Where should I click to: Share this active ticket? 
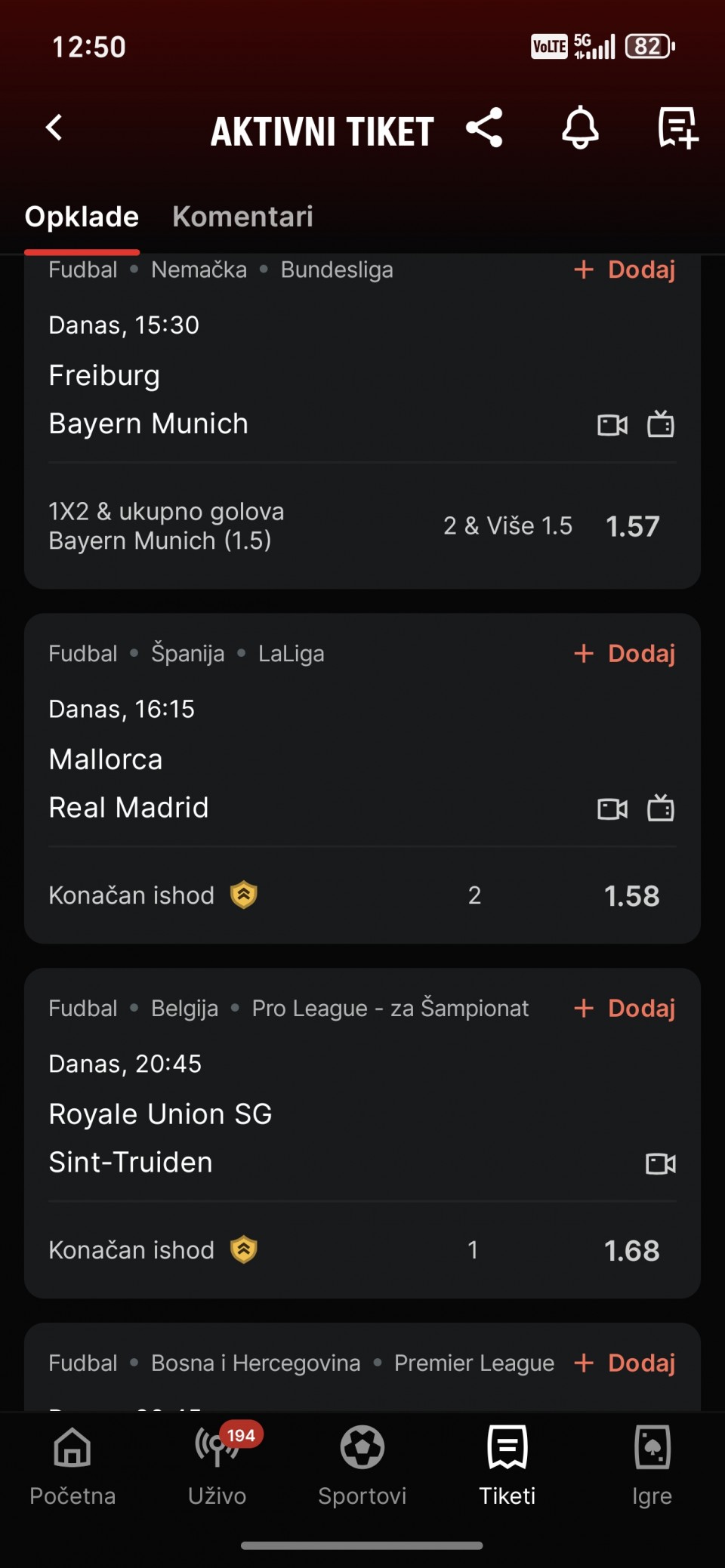484,128
